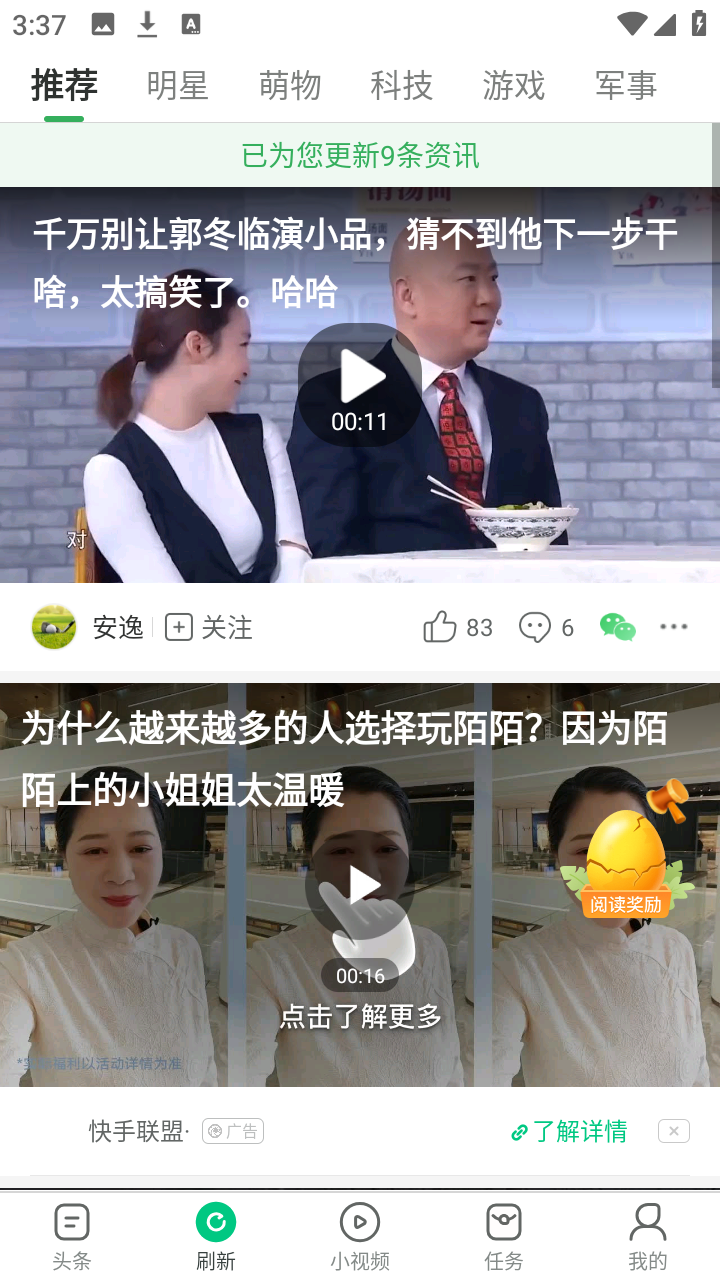Screen dimensions: 720x1280
Task: Share the video to WeChat
Action: tap(617, 627)
